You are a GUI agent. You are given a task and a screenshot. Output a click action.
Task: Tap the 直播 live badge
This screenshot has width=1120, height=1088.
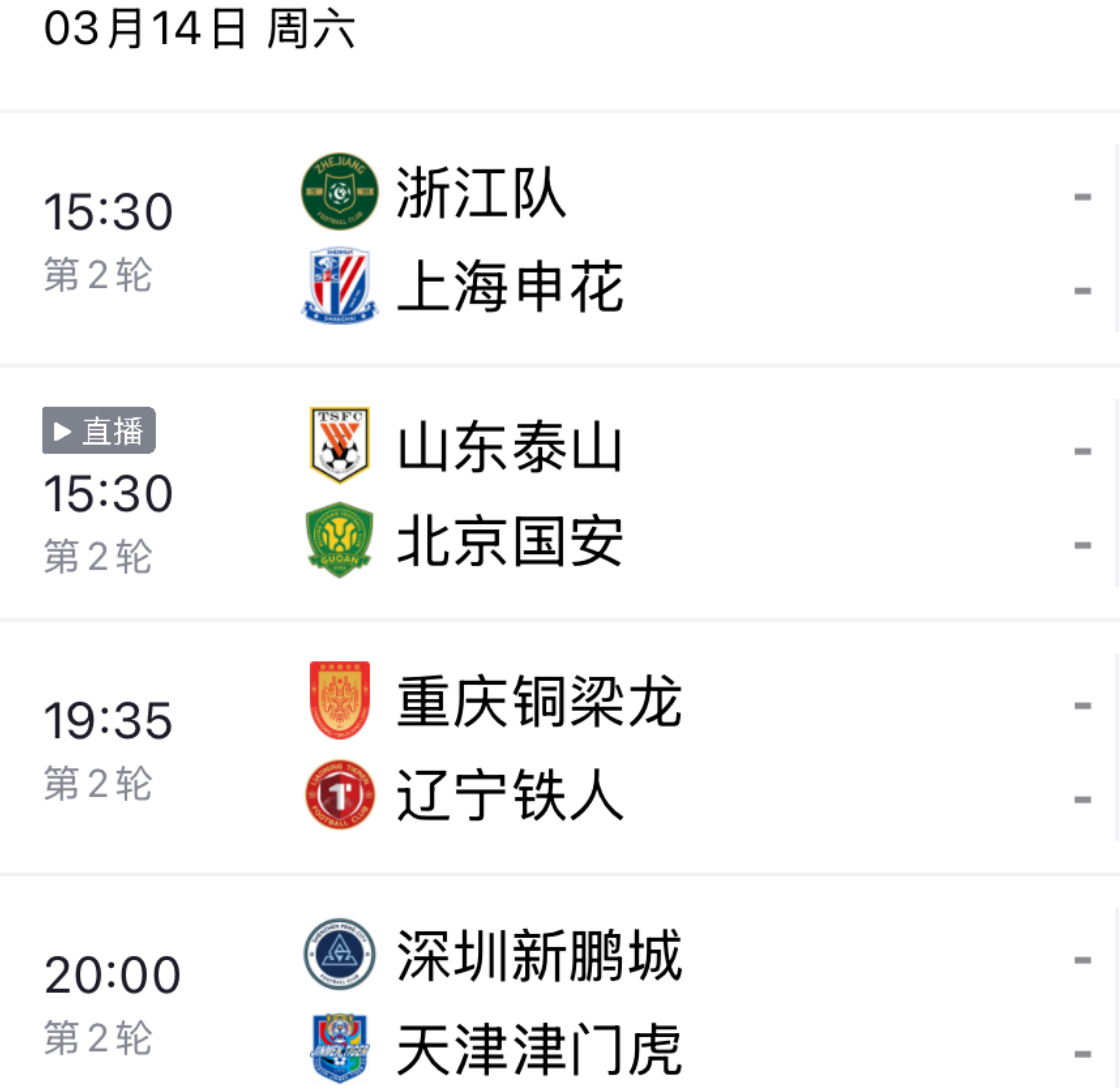pyautogui.click(x=99, y=431)
